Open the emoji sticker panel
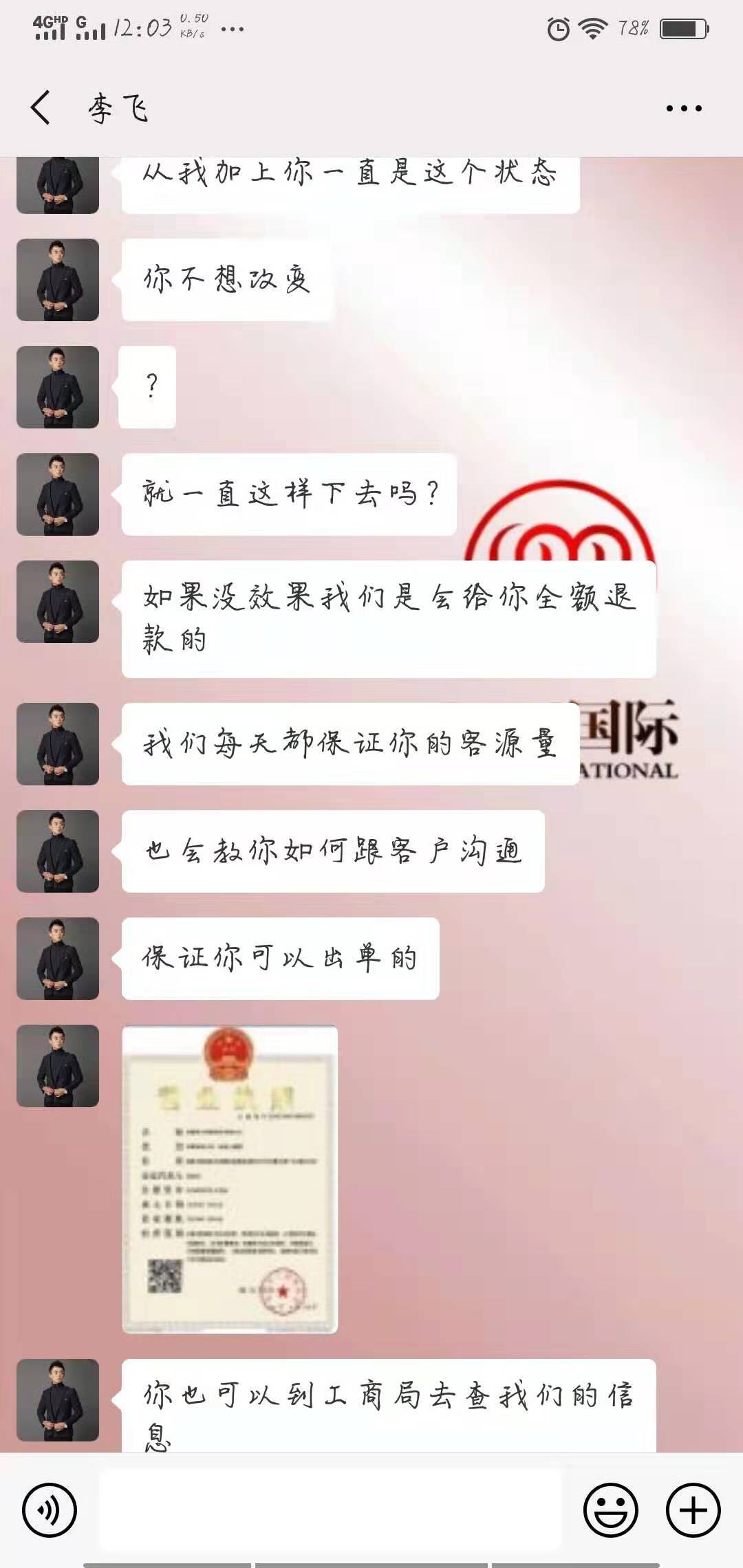 [x=610, y=1511]
